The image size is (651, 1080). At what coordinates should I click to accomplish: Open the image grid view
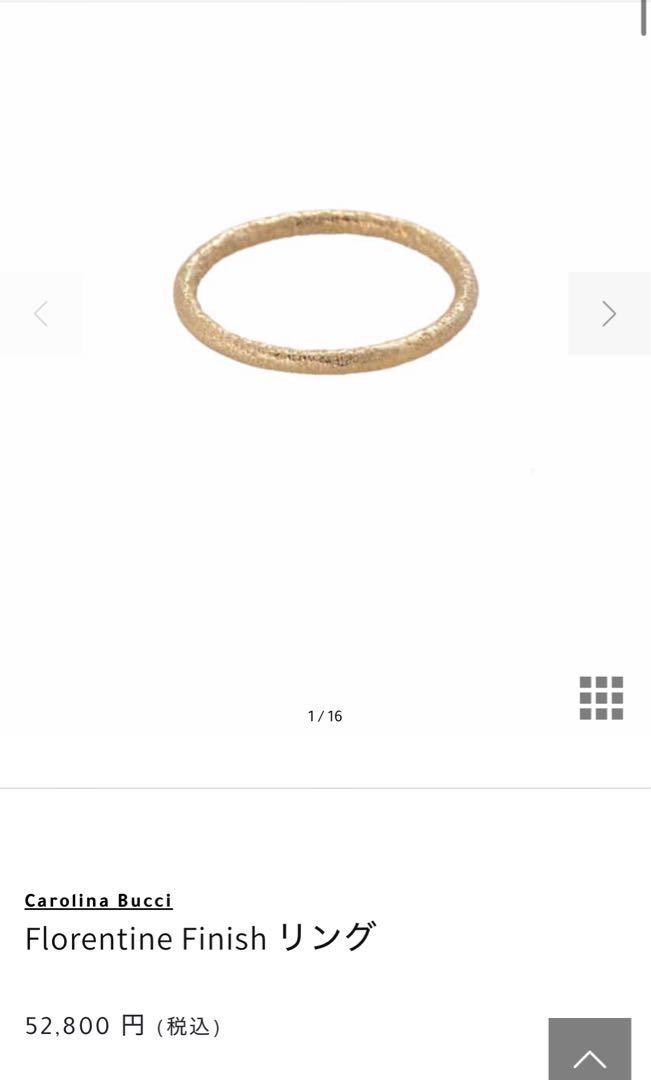[601, 698]
